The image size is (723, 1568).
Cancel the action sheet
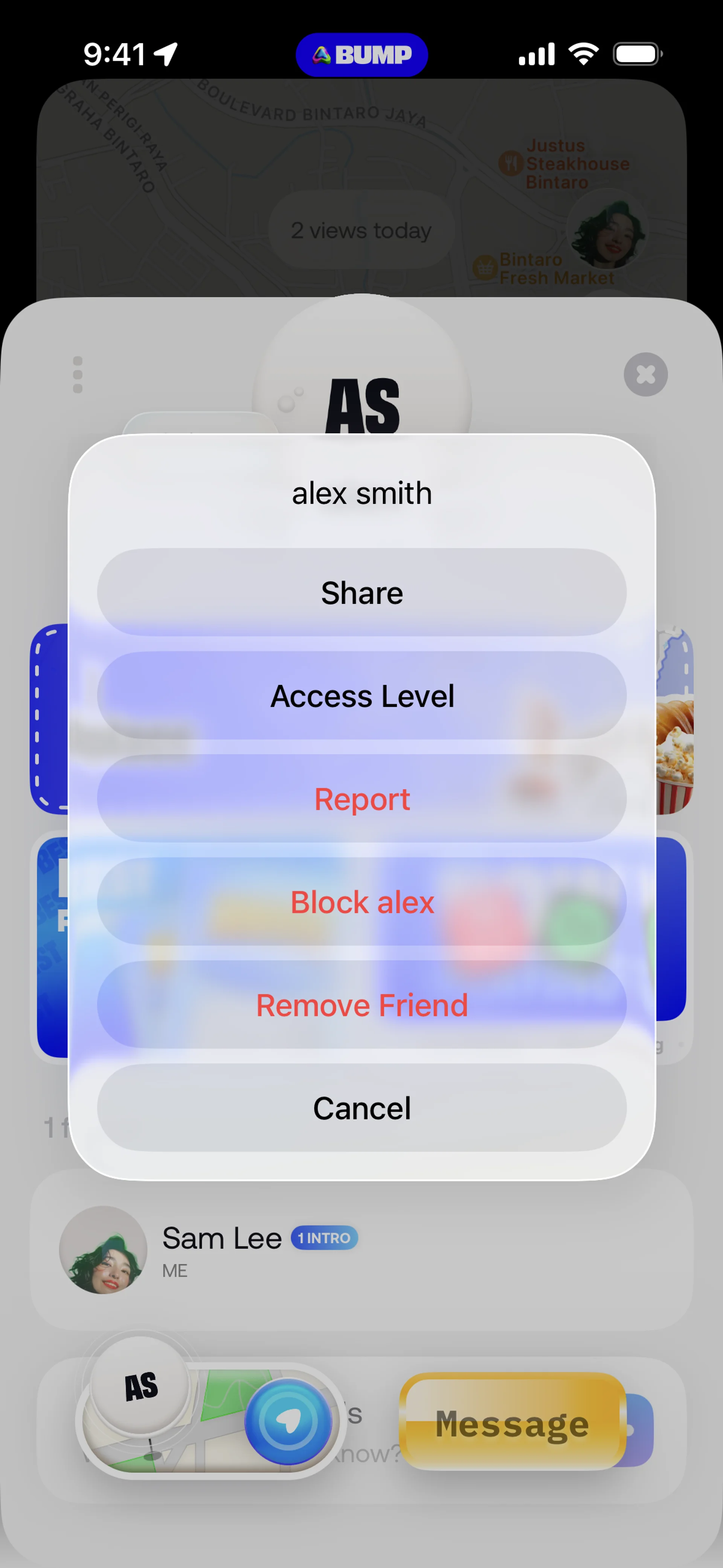361,1108
